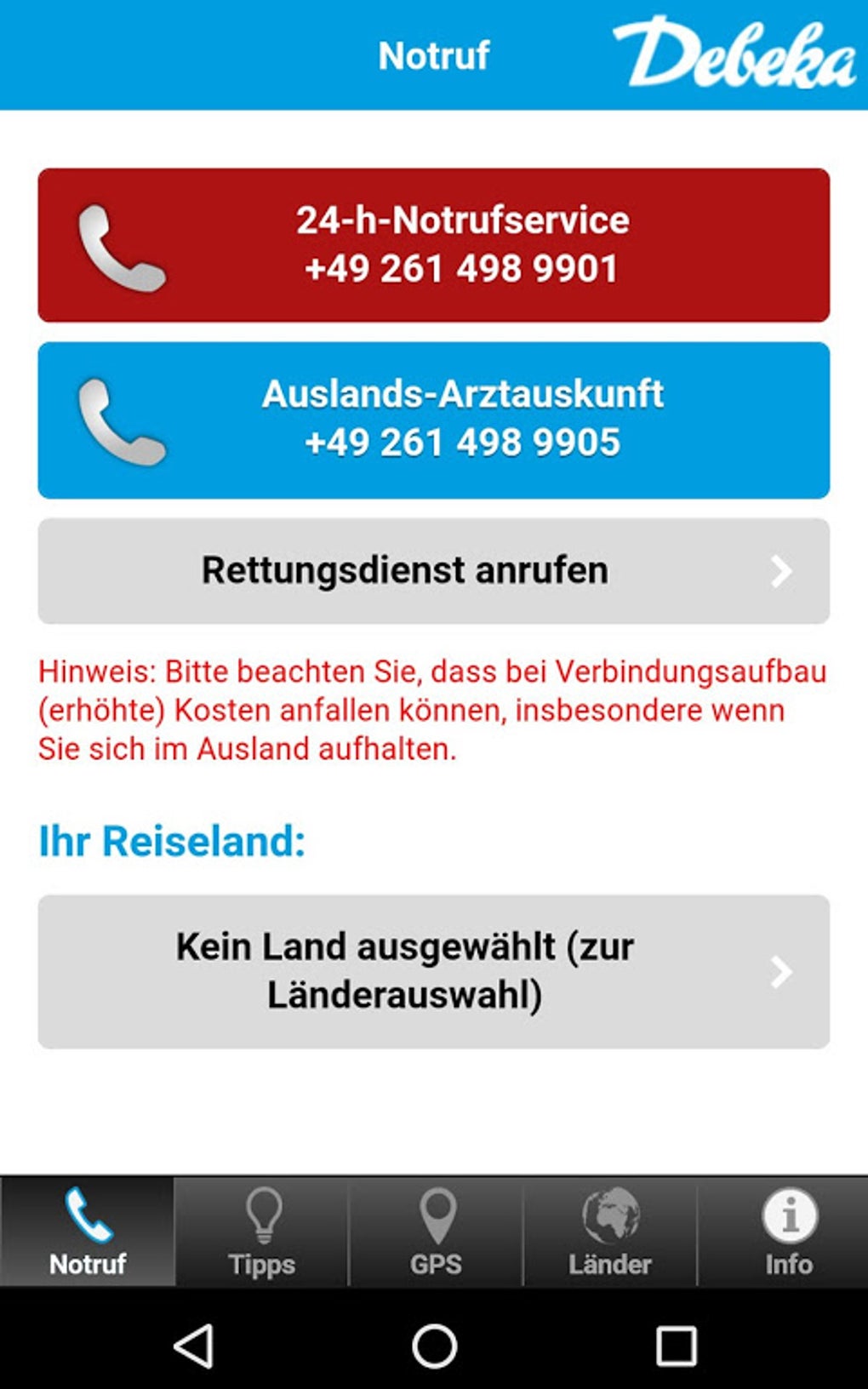The image size is (868, 1389).
Task: Call the 24-h-Notrufservice number
Action: (434, 245)
